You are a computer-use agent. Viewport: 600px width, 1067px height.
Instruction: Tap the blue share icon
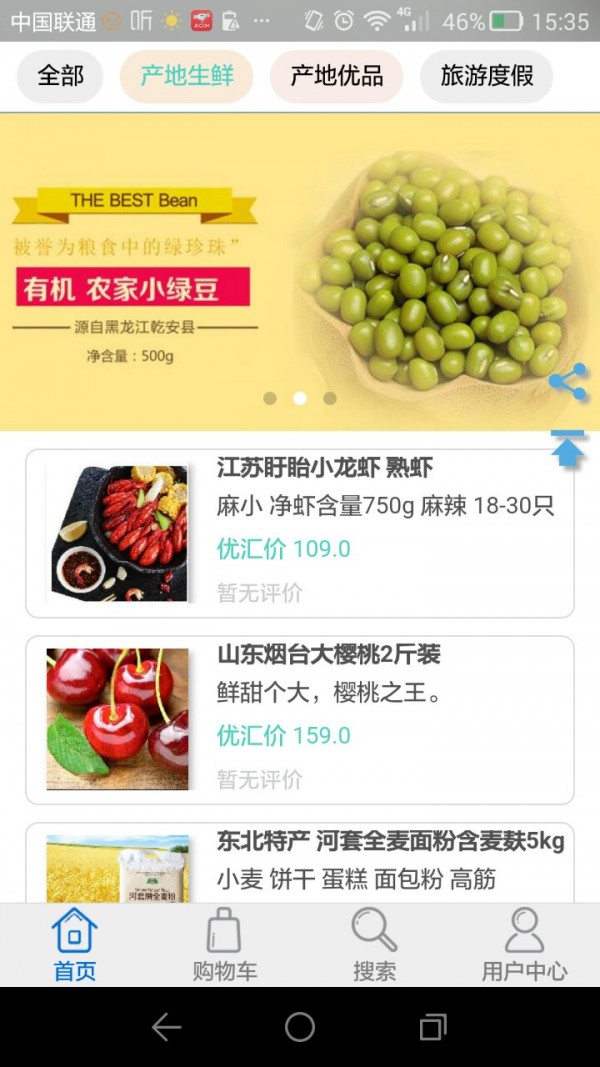tap(568, 382)
